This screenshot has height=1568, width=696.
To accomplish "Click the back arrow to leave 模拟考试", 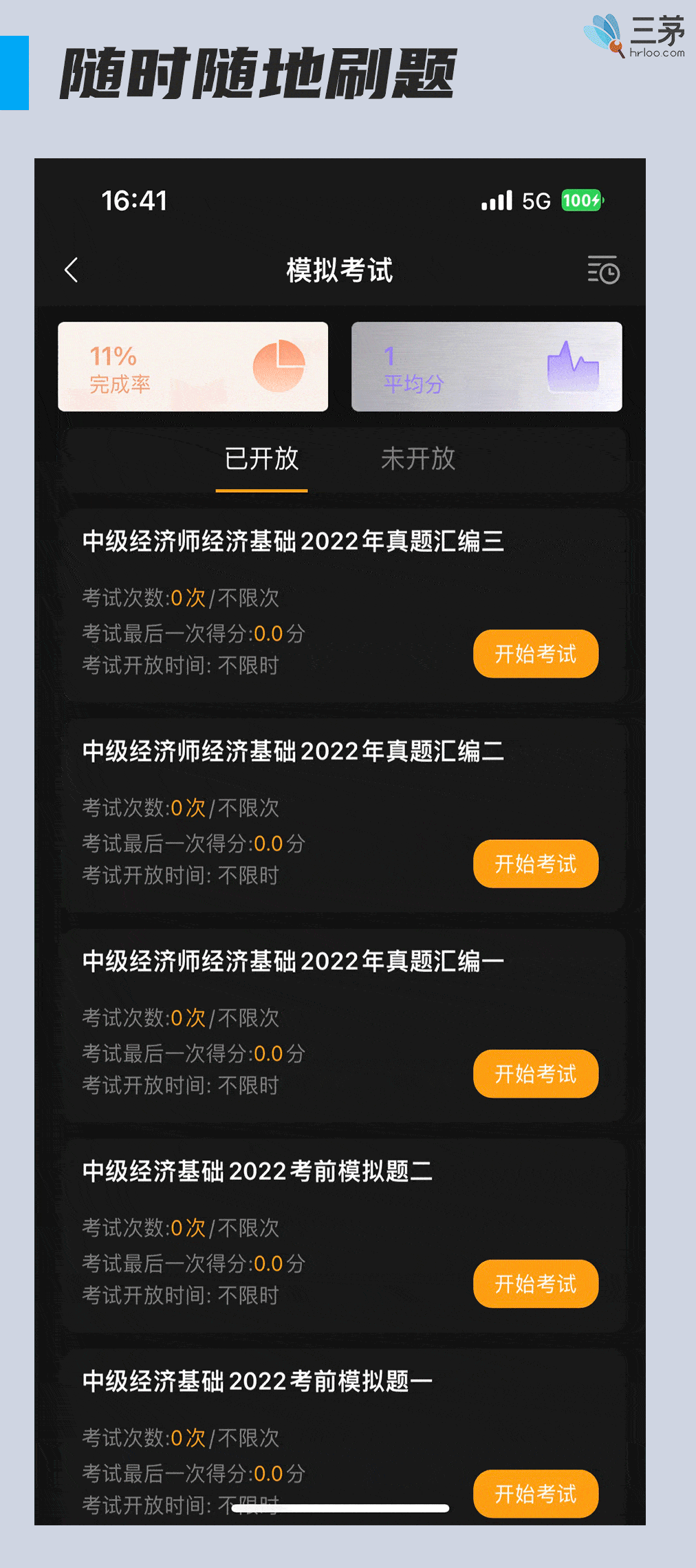I will click(x=72, y=271).
